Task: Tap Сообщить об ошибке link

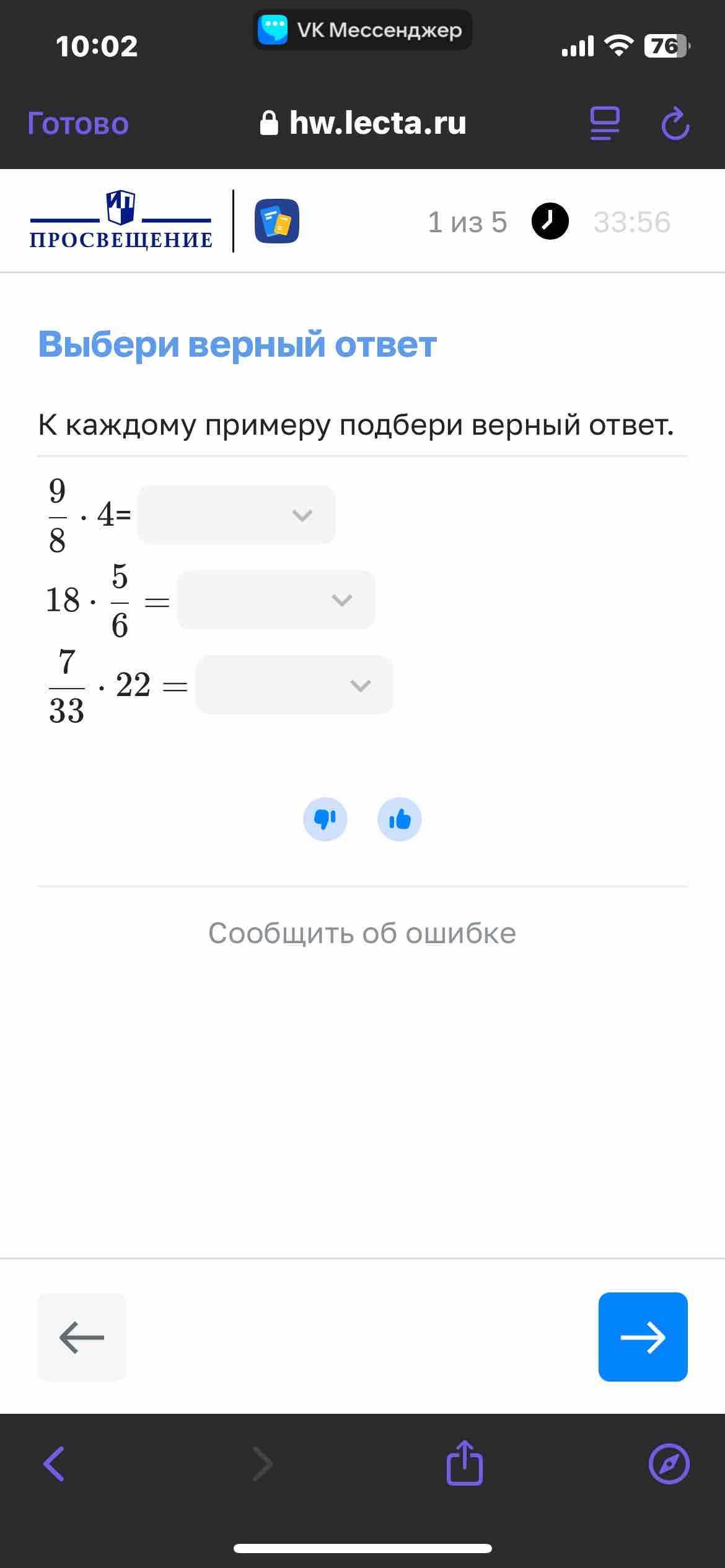Action: pos(362,933)
